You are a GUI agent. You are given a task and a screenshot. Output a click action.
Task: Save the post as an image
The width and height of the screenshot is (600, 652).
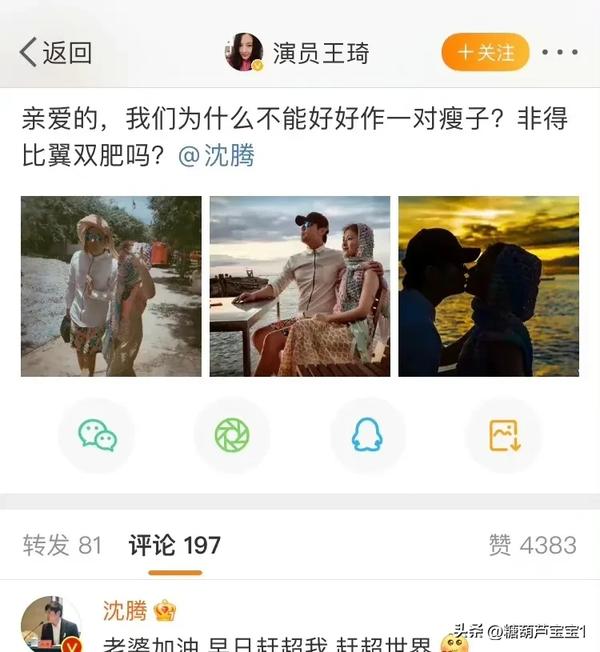503,435
